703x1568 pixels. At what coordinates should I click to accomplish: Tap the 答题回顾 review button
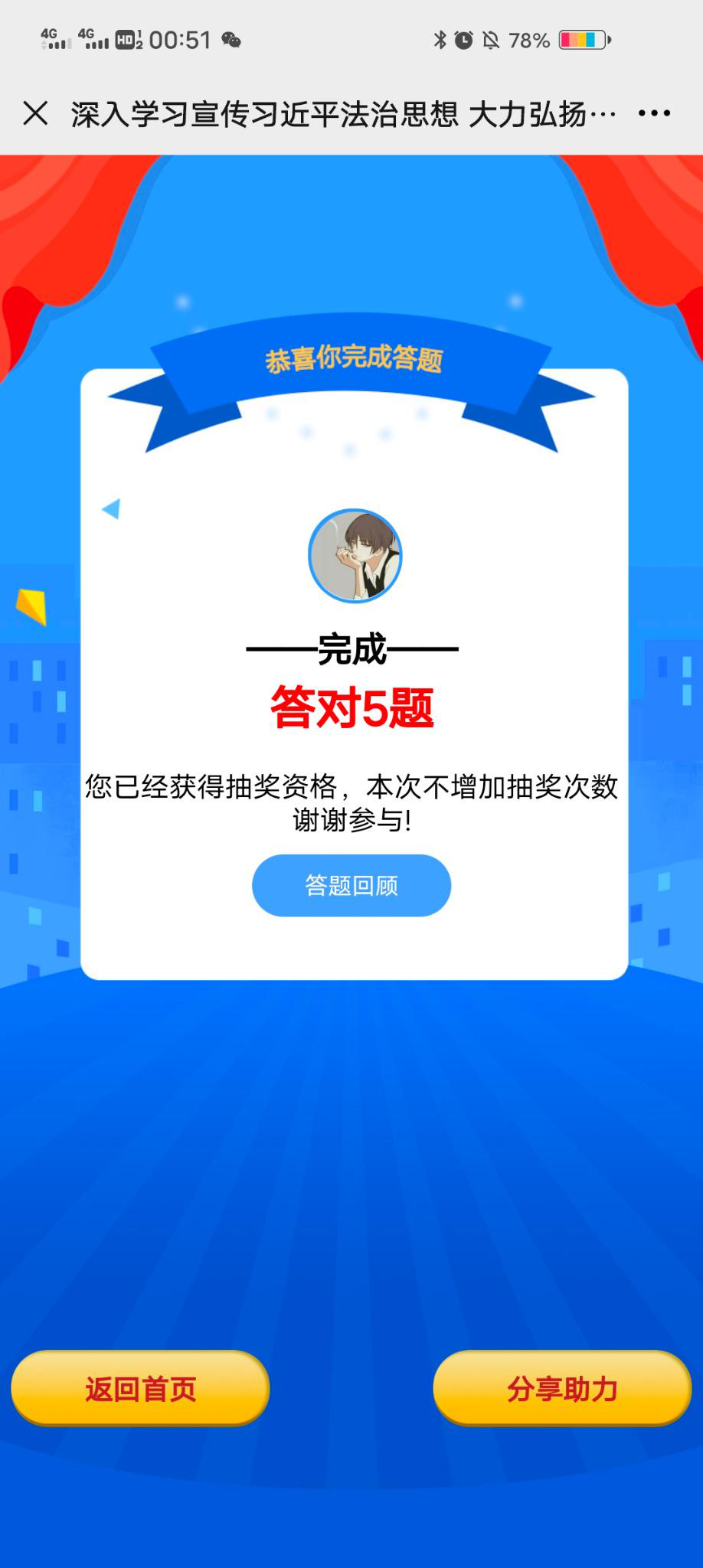[x=351, y=886]
